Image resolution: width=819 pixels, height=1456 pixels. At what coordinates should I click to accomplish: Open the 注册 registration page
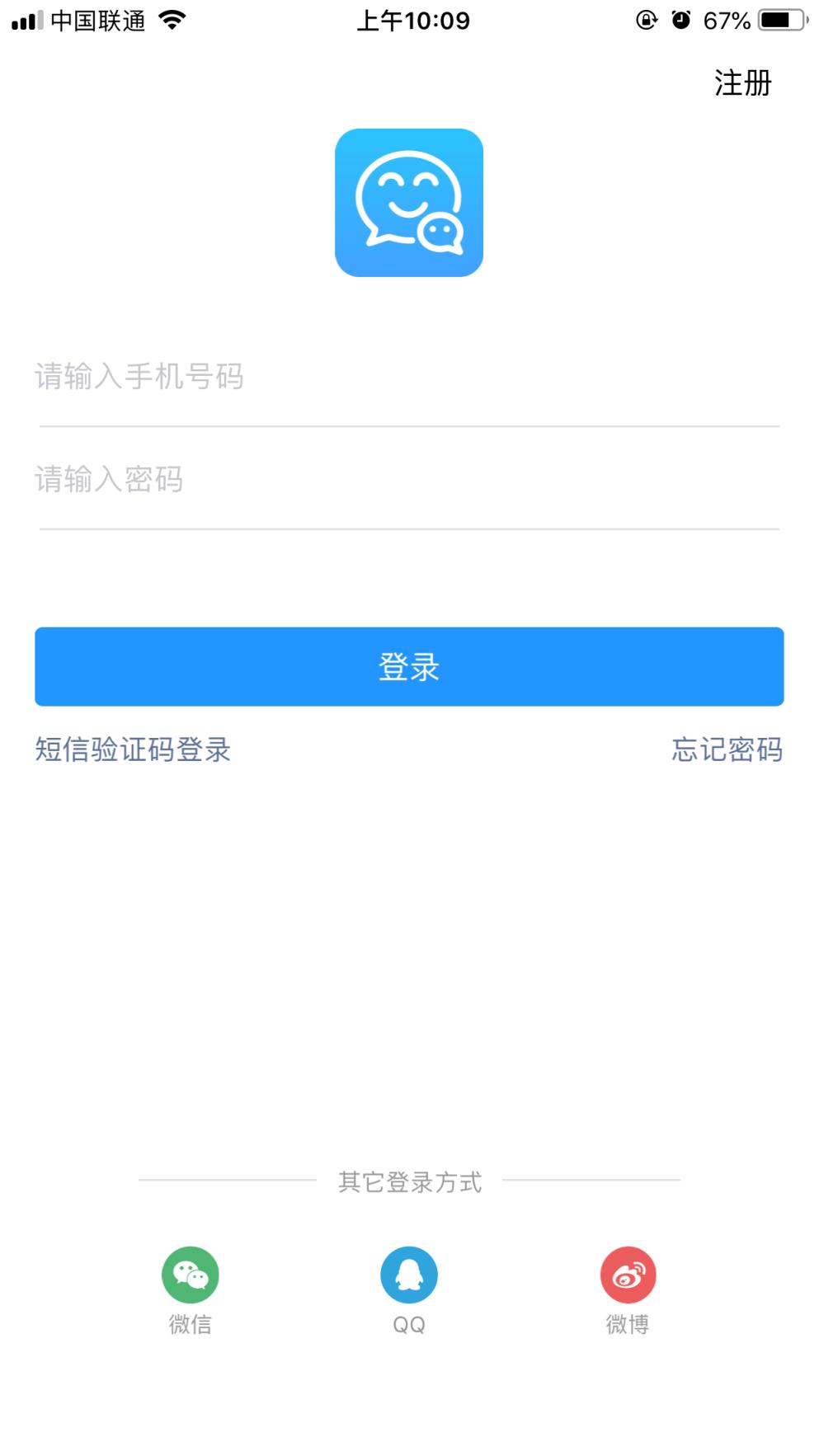coord(741,82)
